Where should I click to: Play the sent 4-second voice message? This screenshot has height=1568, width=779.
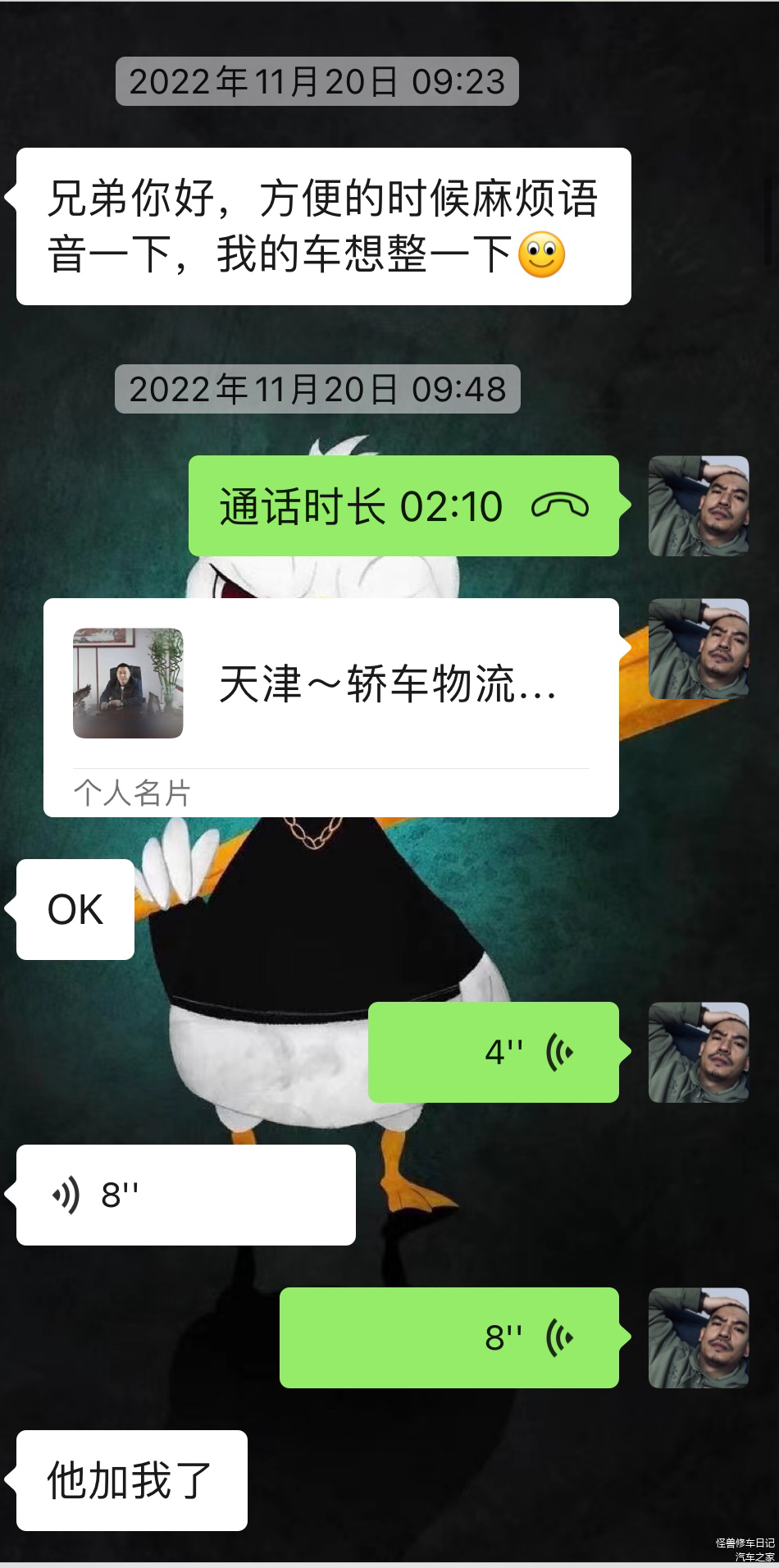(x=493, y=1051)
